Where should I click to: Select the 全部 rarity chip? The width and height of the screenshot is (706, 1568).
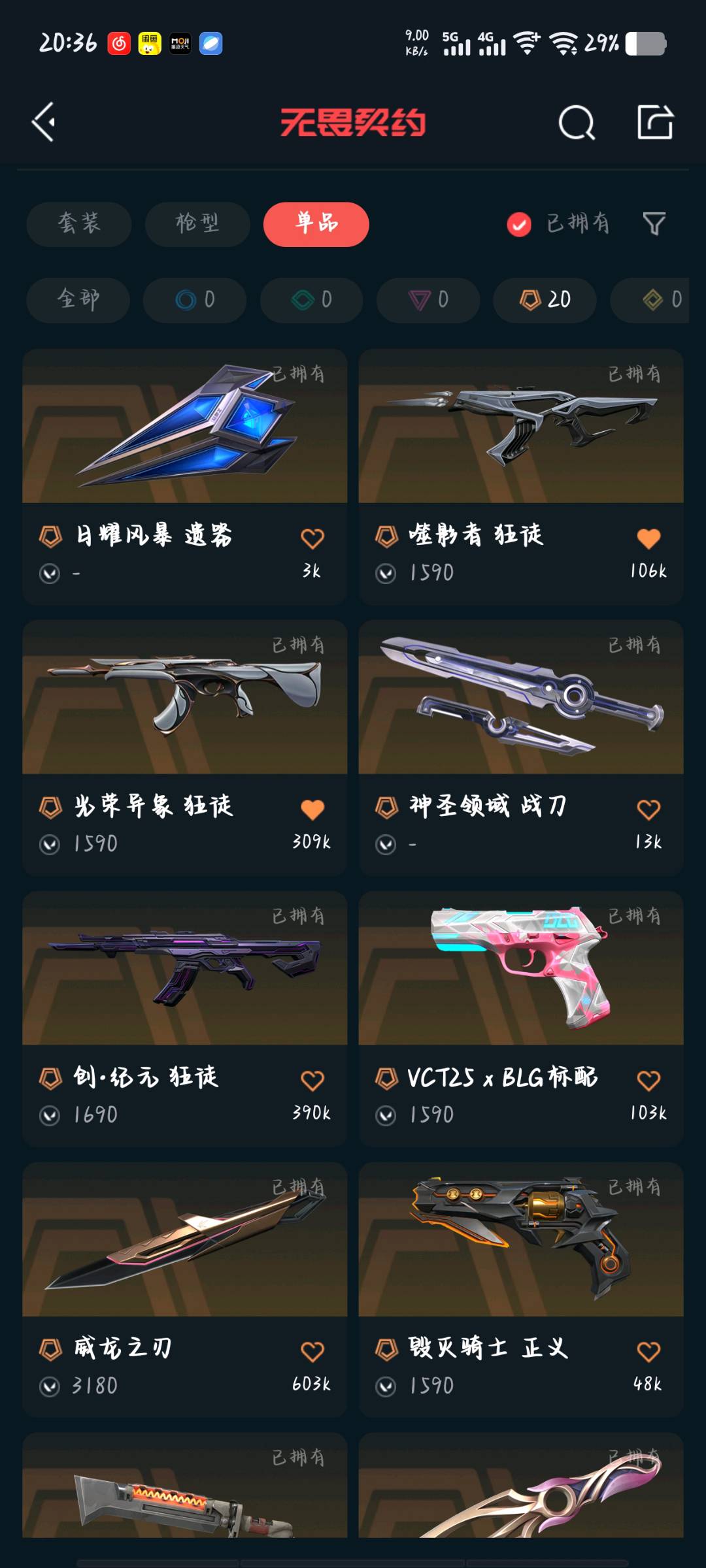click(78, 300)
